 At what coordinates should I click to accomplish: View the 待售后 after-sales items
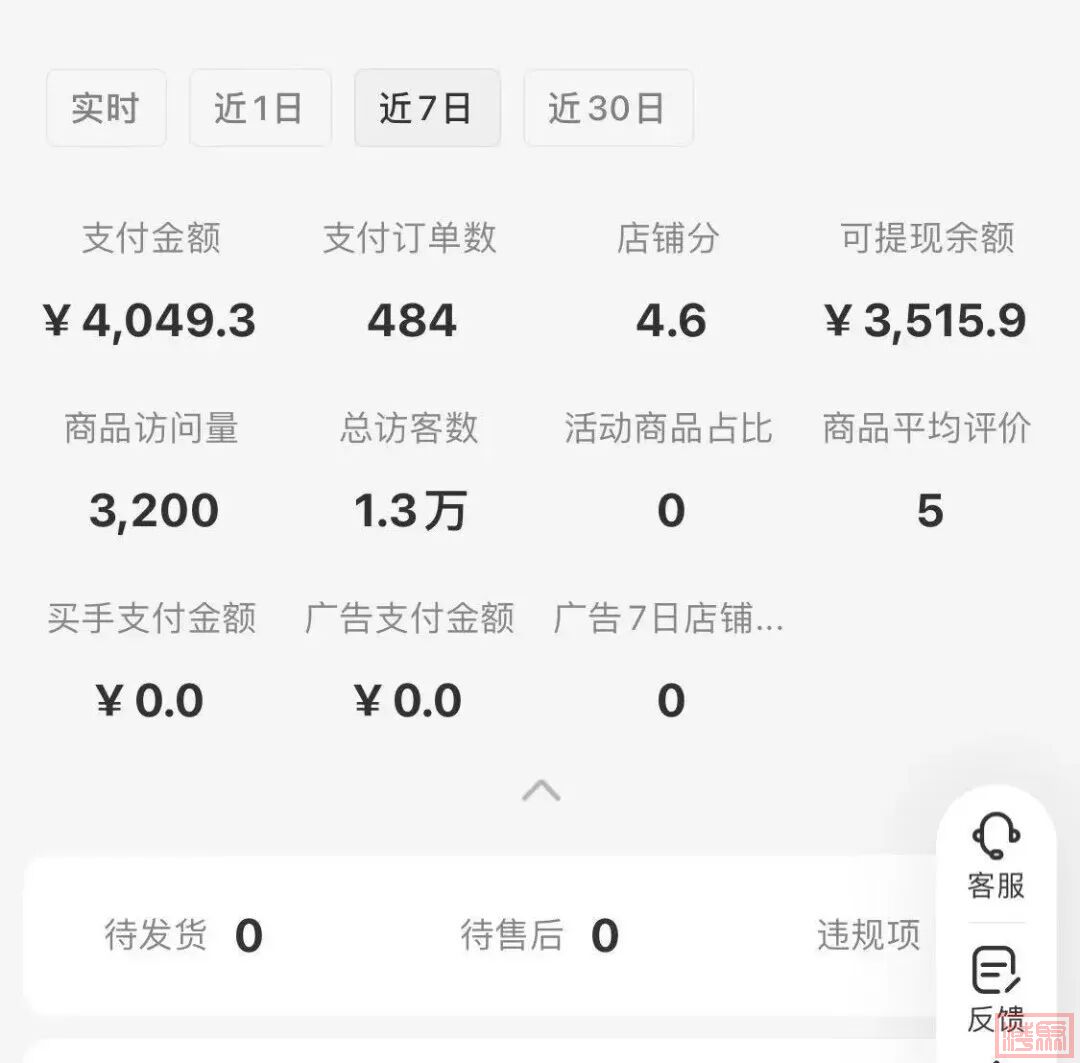(538, 936)
